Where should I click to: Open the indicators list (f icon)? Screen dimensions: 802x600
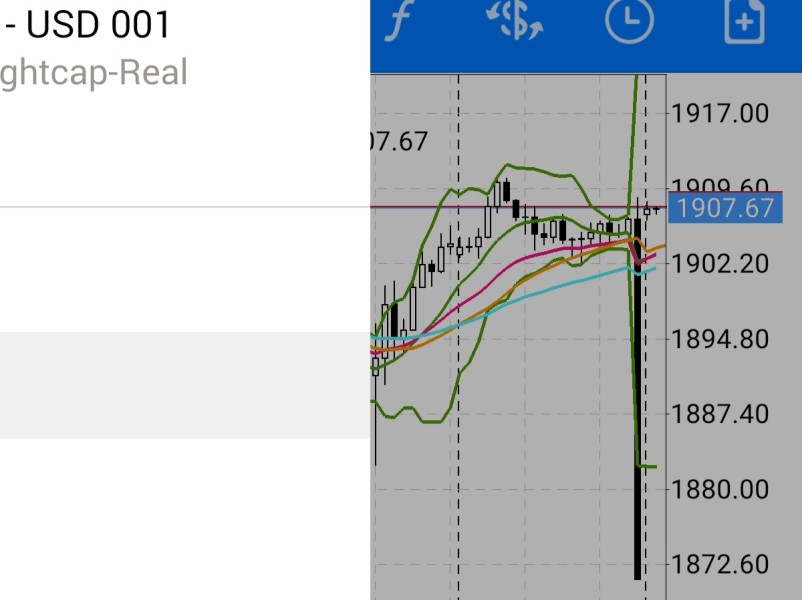pos(398,20)
